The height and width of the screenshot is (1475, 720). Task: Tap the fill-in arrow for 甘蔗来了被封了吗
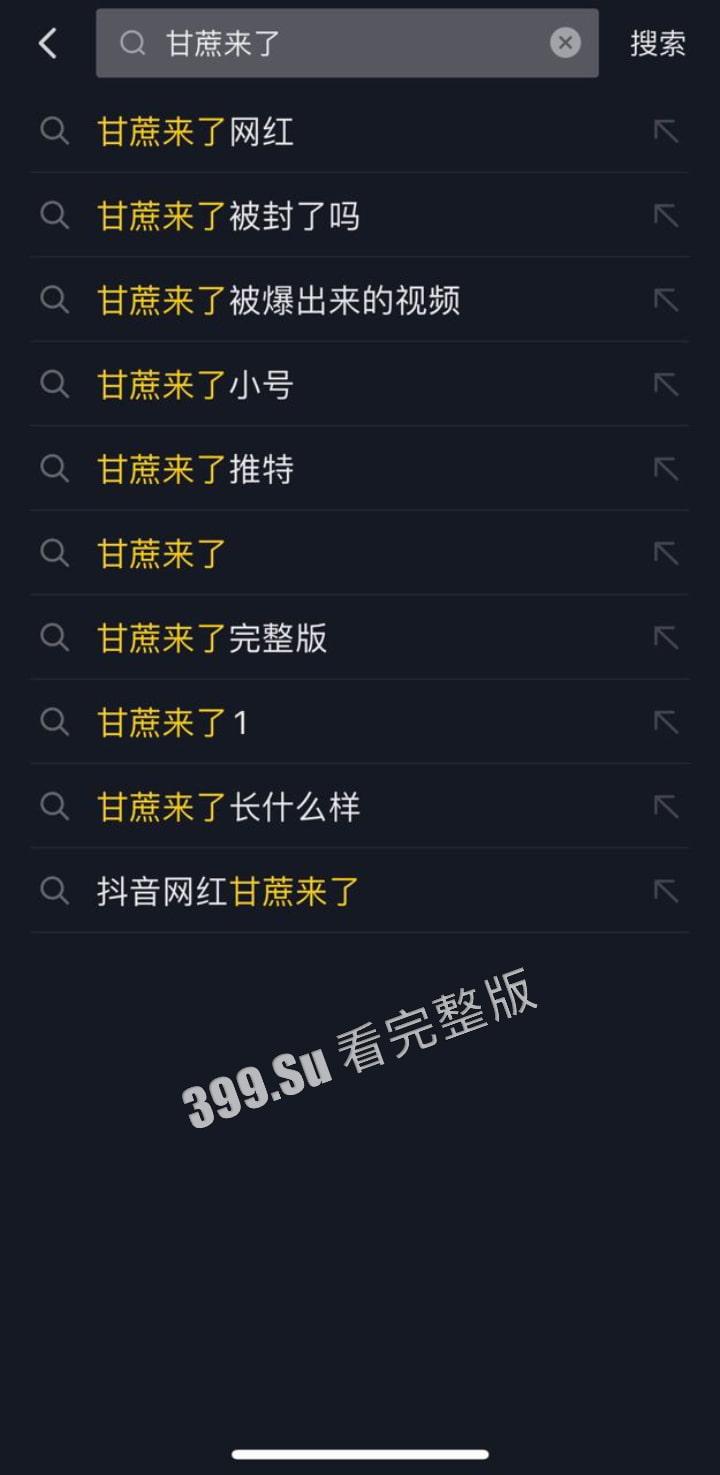click(666, 216)
